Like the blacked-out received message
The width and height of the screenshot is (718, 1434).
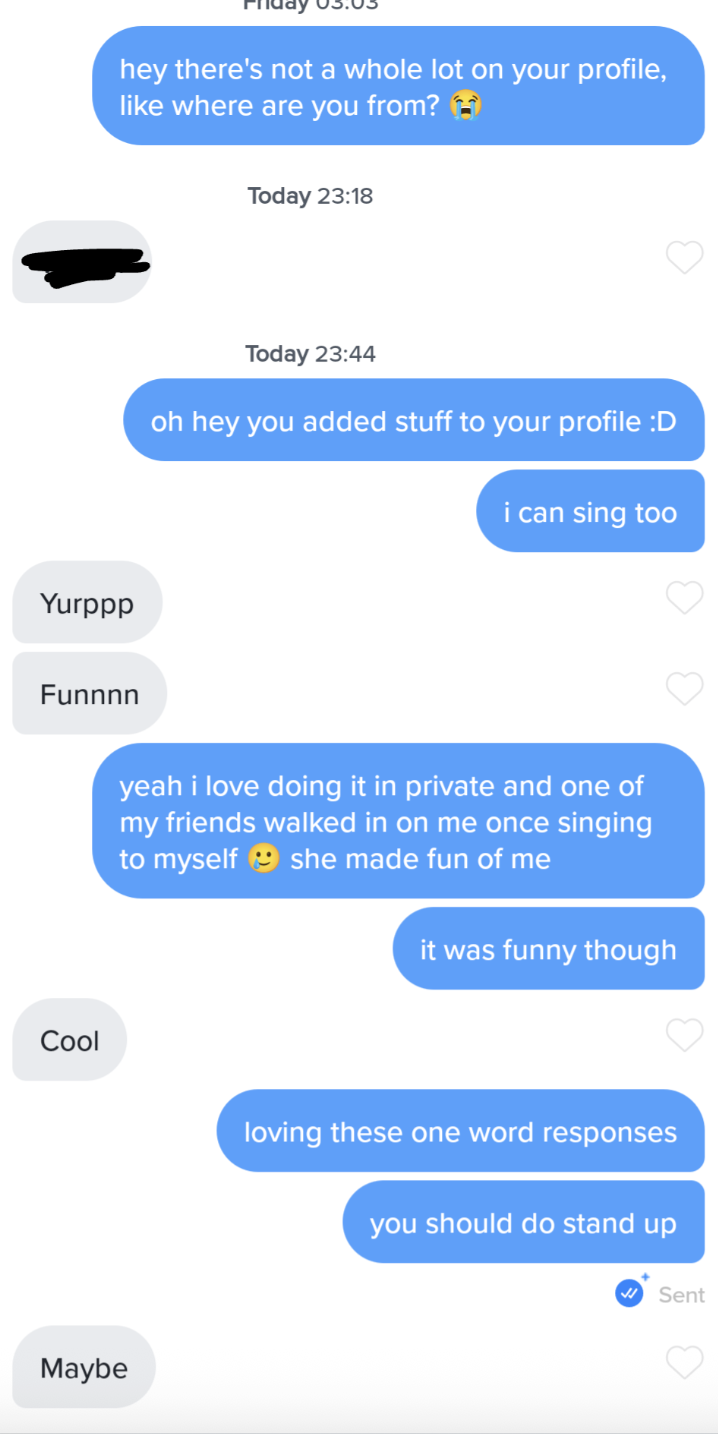tap(684, 258)
